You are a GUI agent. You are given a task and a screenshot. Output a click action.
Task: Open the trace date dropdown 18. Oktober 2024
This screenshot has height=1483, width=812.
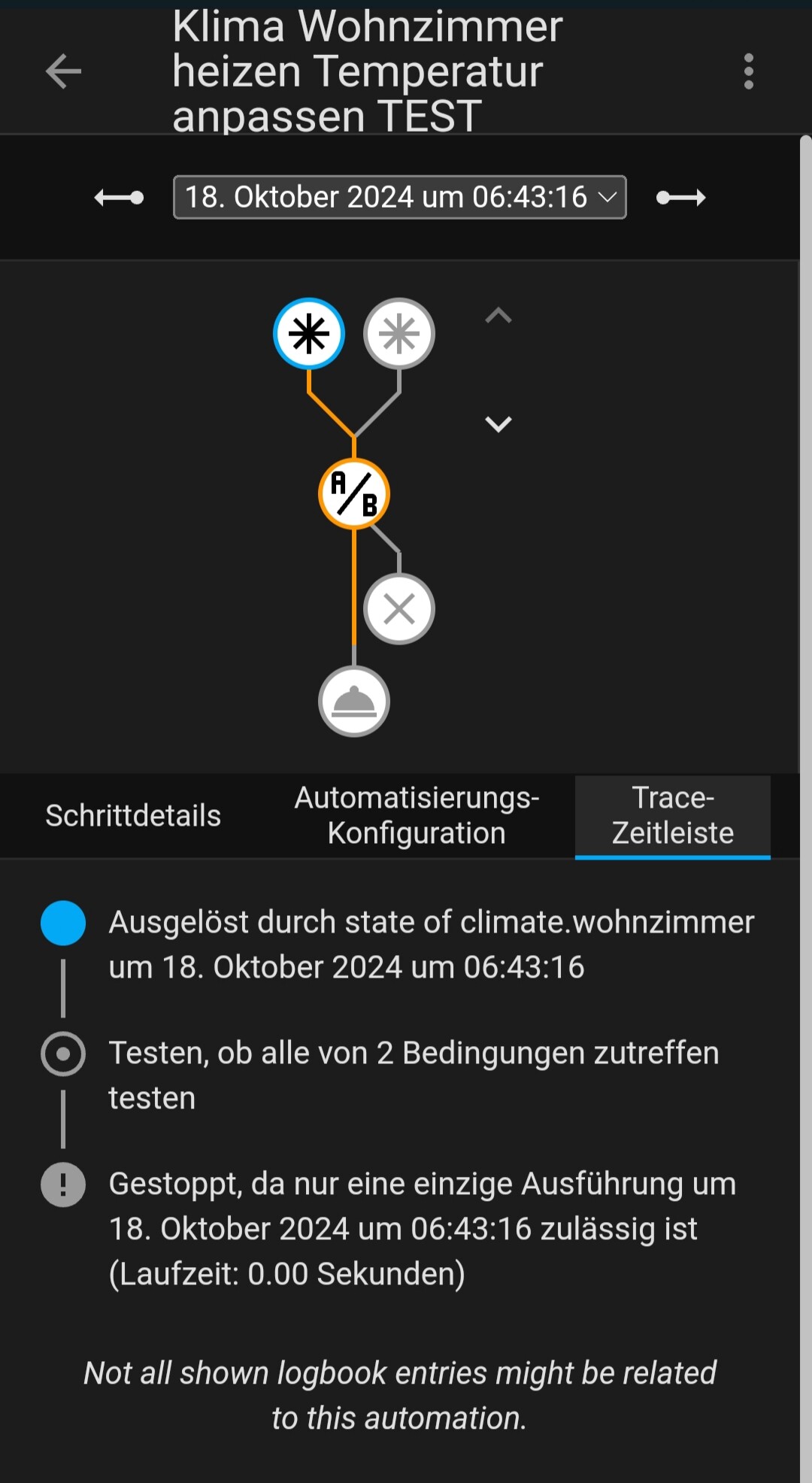[x=400, y=197]
